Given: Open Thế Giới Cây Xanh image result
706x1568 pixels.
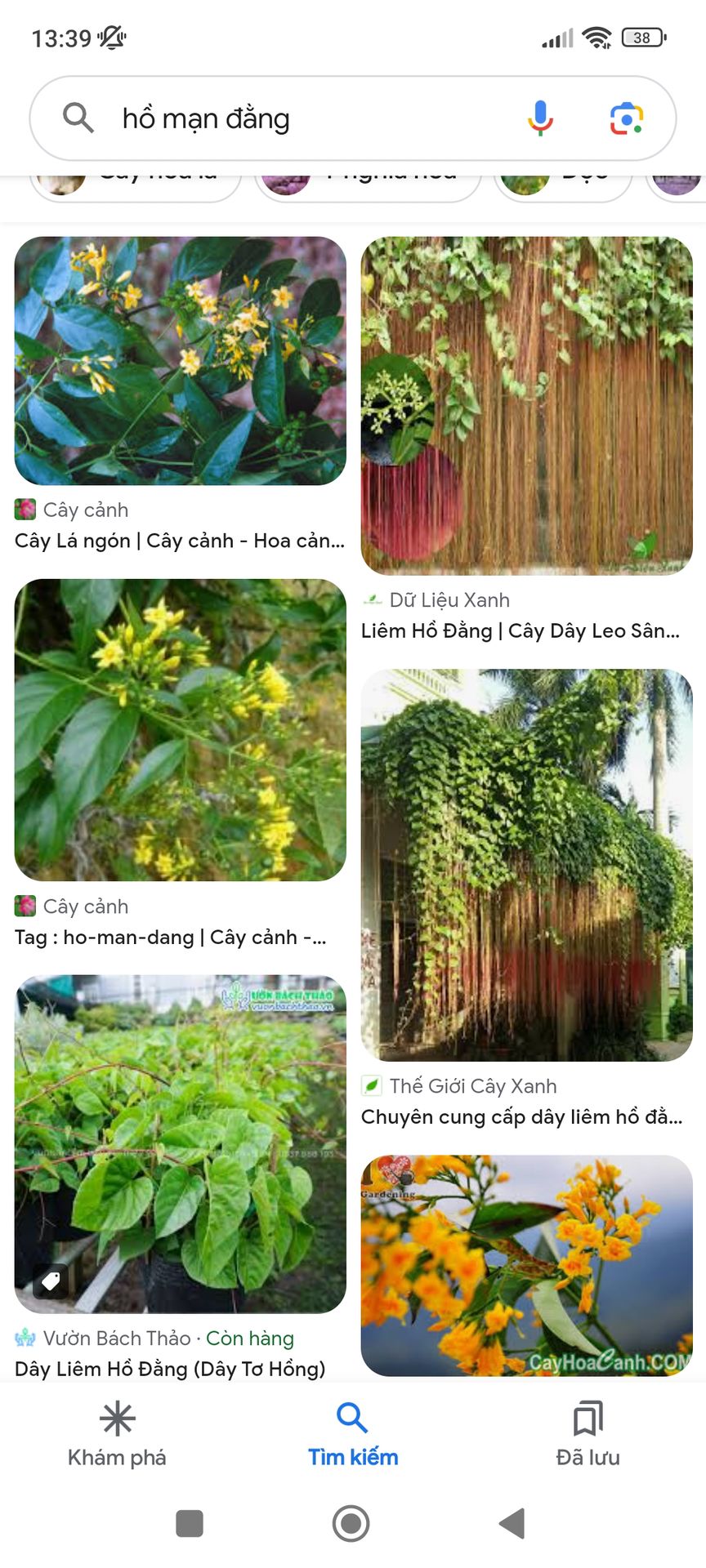Looking at the screenshot, I should pyautogui.click(x=526, y=865).
